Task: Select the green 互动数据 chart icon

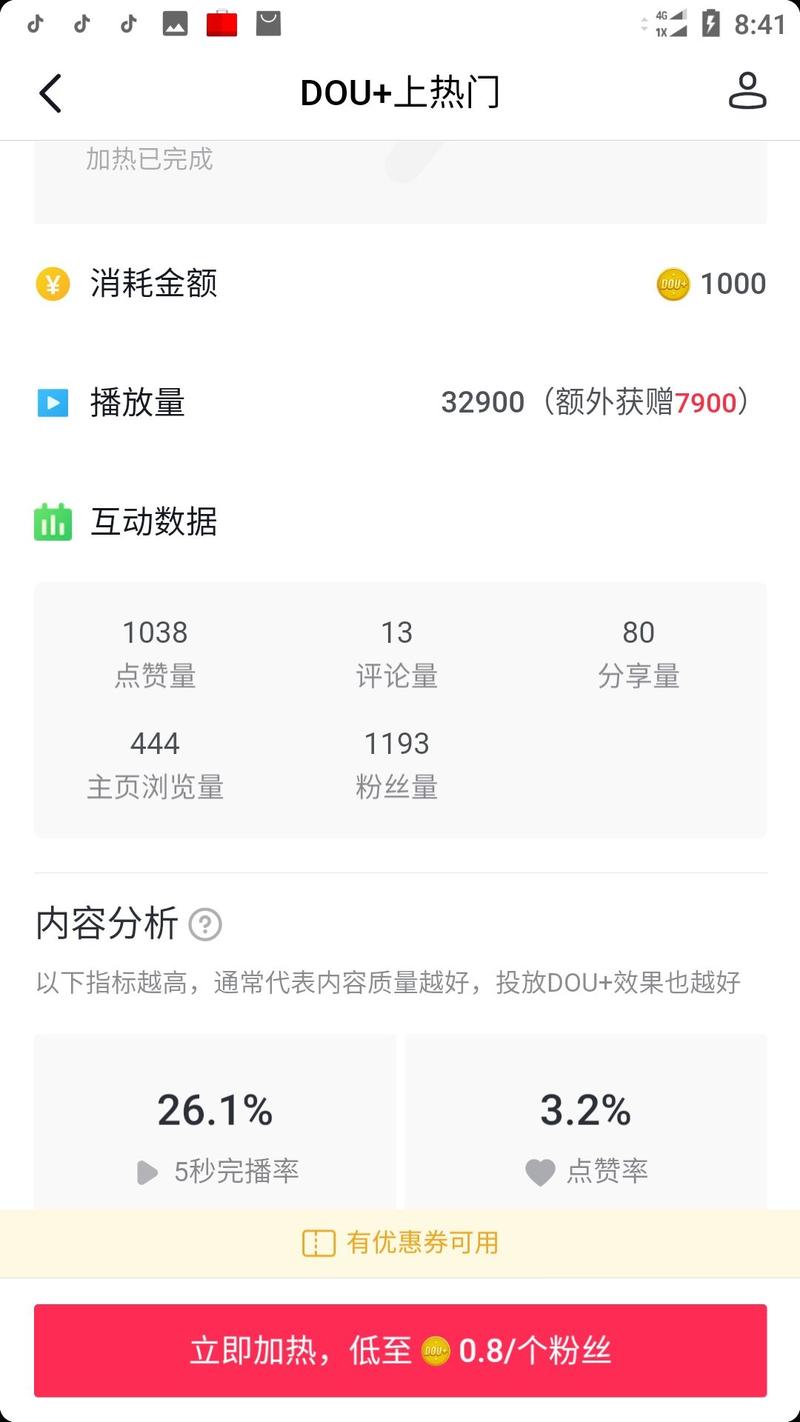Action: coord(52,521)
